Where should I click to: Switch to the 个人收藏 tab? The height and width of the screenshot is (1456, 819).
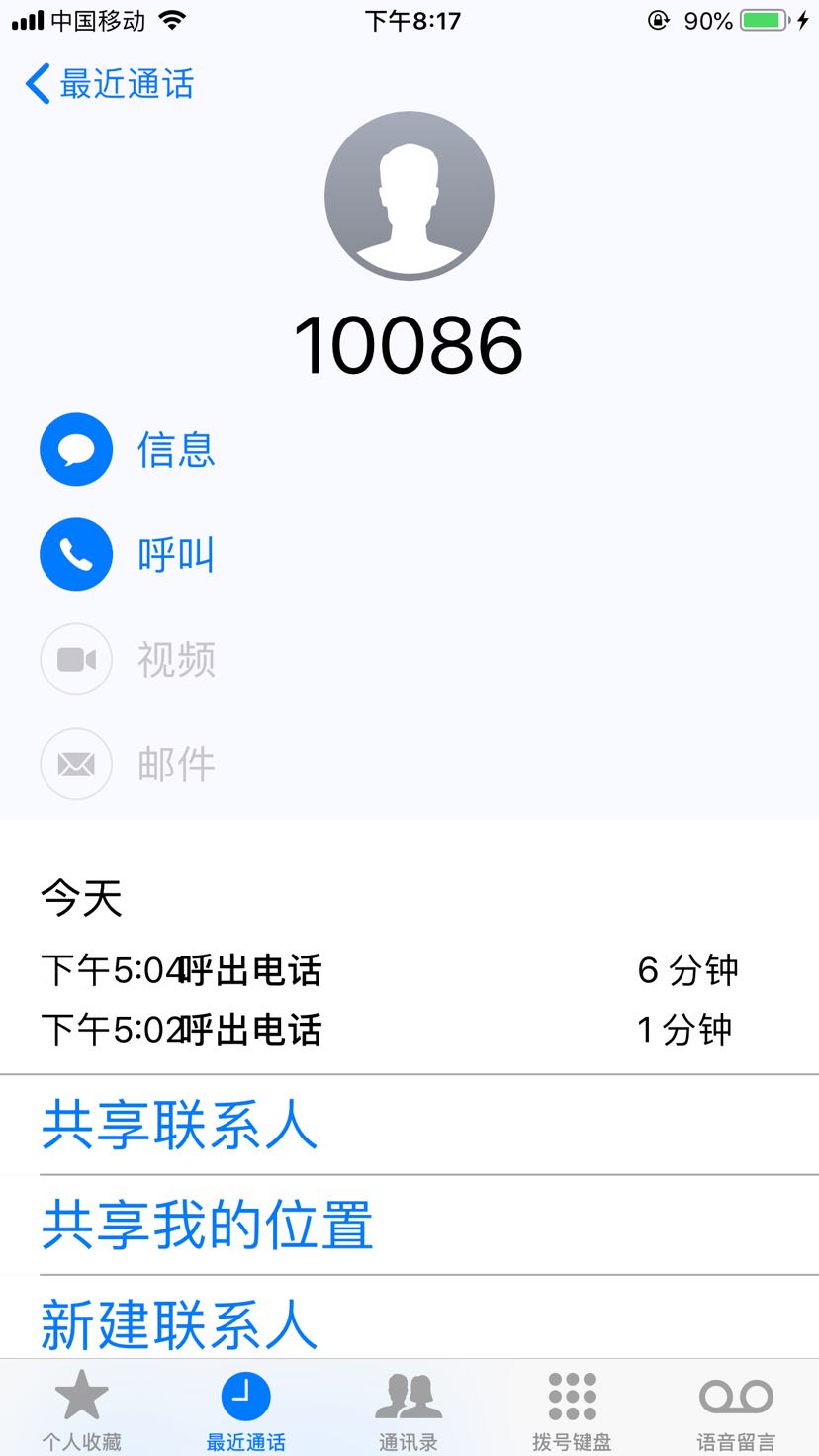click(81, 1409)
